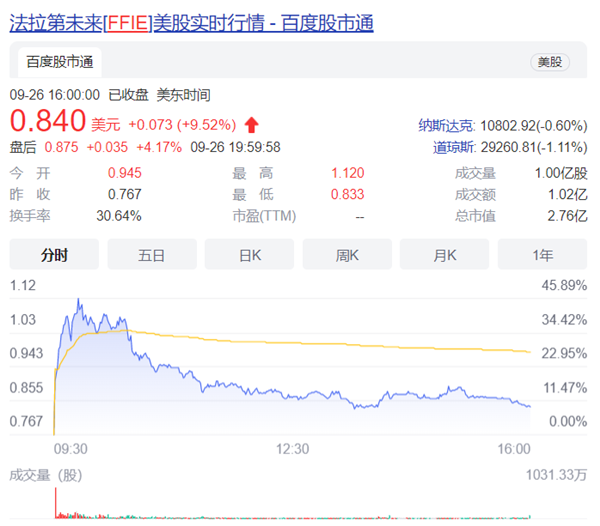Tap the 美股 market tag
Screen dimensions: 600x526
[x=550, y=62]
